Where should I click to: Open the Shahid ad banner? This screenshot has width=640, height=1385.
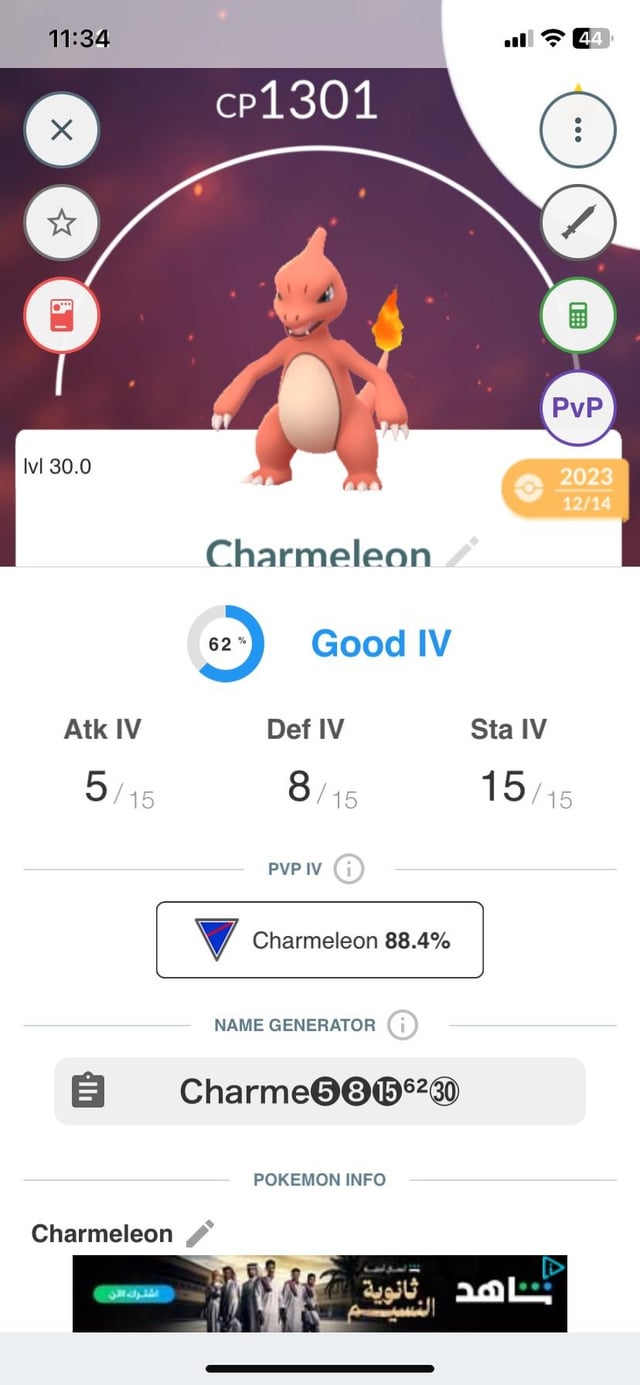tap(320, 1293)
